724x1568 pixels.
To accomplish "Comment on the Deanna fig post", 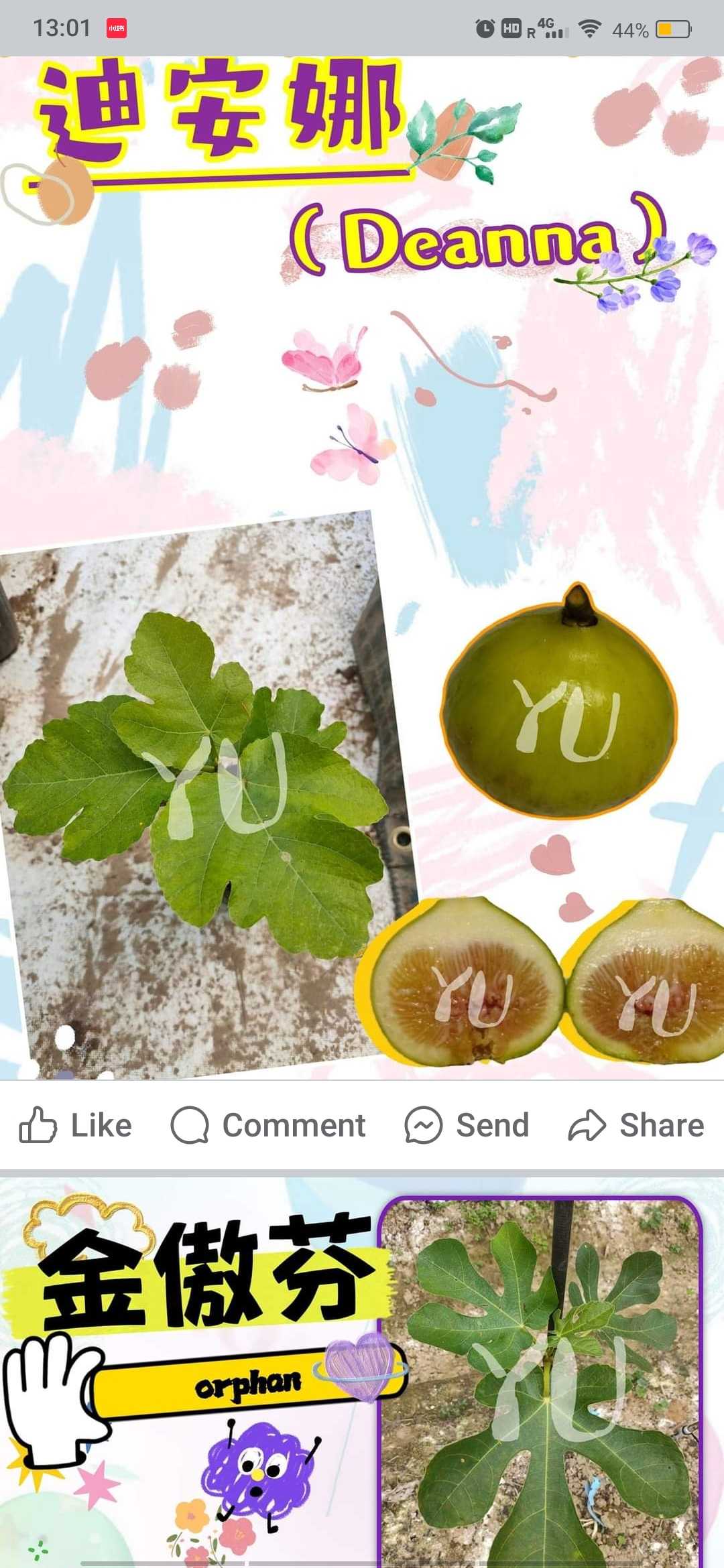I will tap(268, 1125).
